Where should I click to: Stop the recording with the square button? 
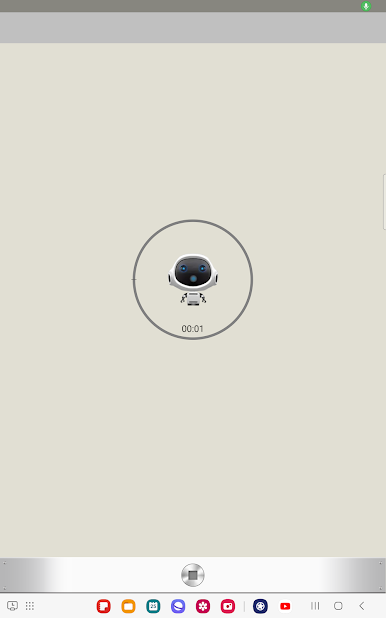pos(193,575)
